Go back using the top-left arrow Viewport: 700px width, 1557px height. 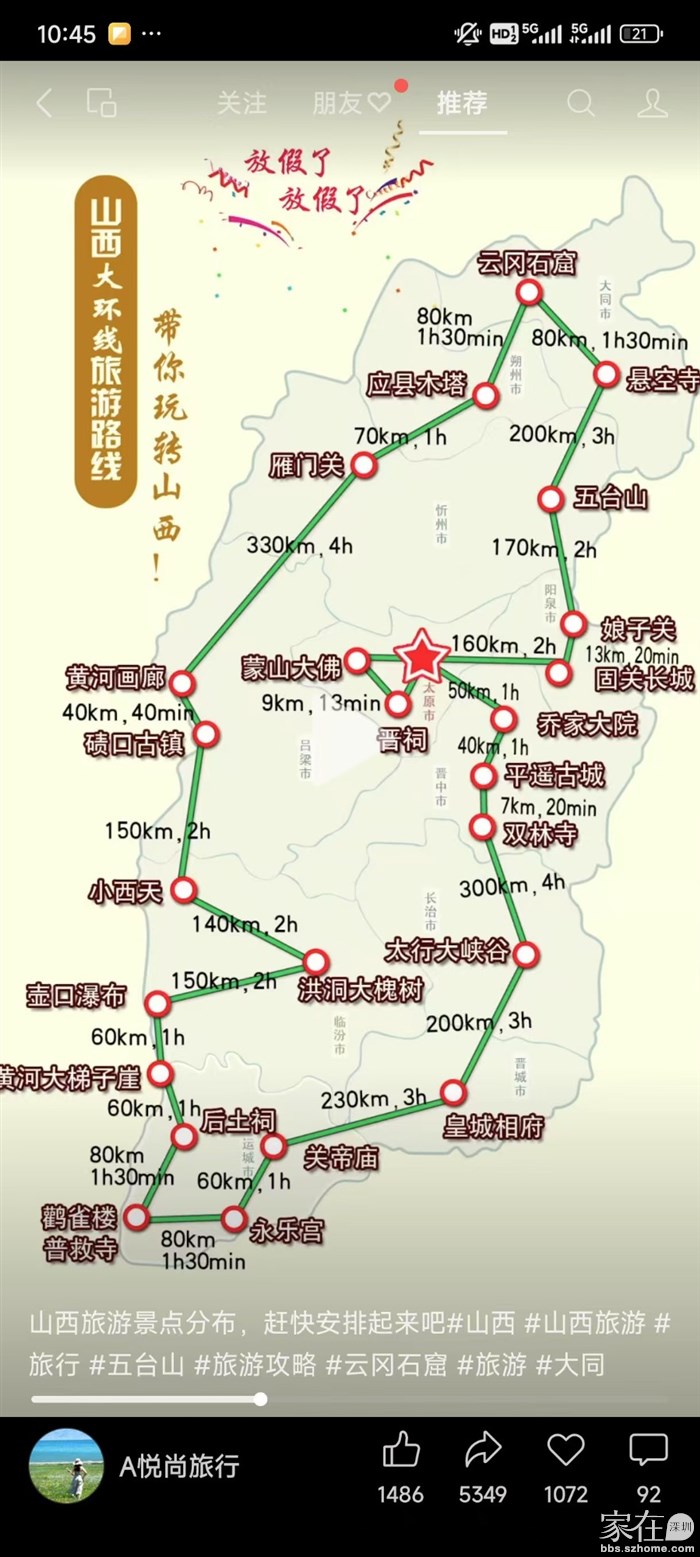(44, 103)
